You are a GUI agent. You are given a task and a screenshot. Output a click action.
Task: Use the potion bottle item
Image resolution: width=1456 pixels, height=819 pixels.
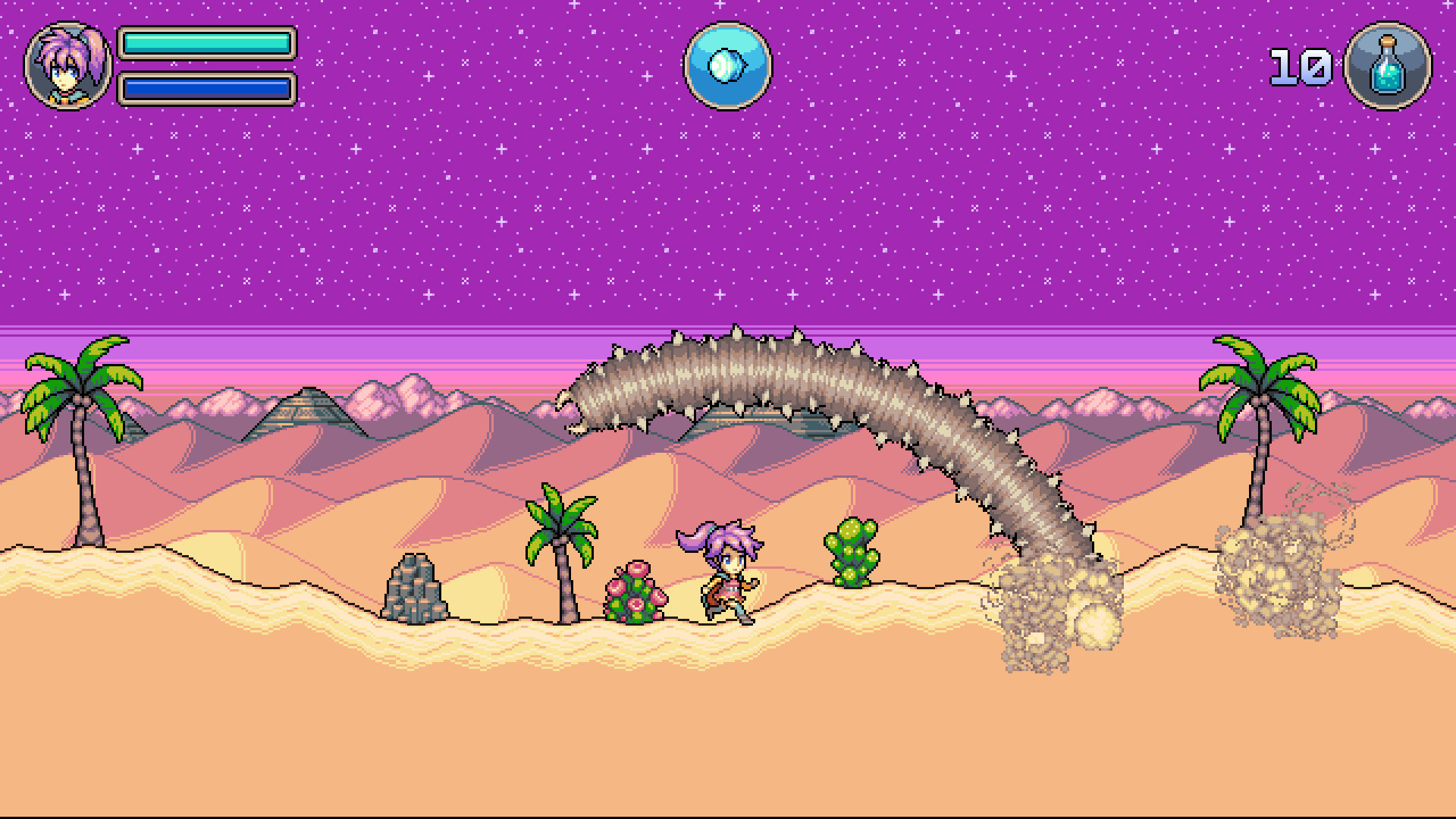[x=1388, y=66]
